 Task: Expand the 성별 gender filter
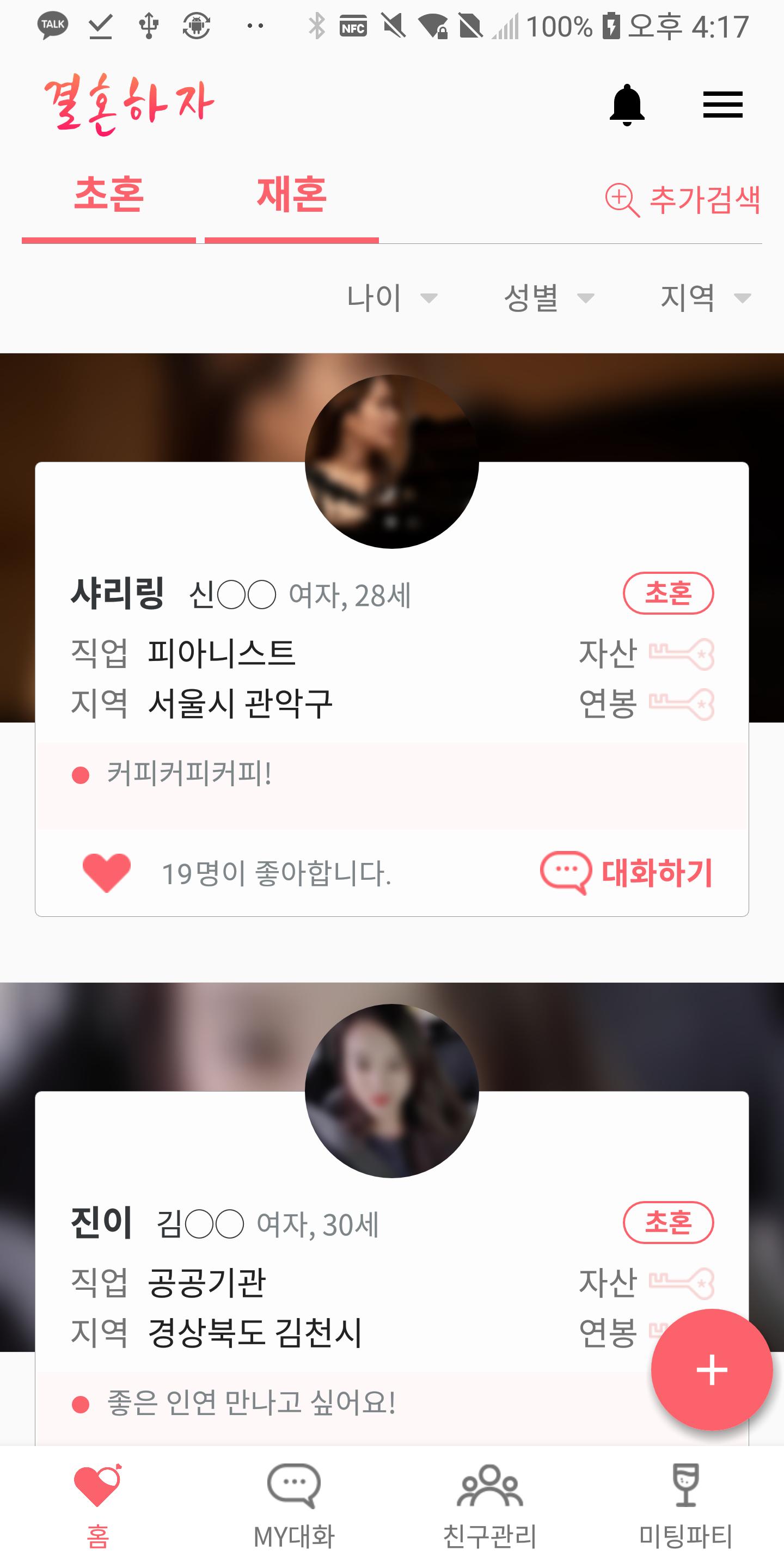[x=548, y=298]
